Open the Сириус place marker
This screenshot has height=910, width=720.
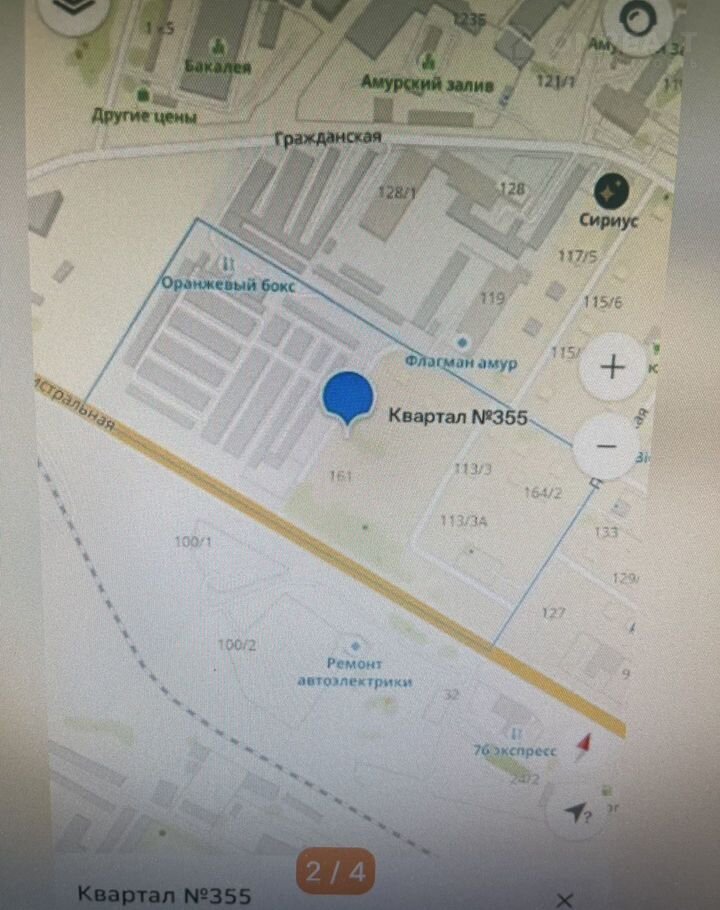click(x=610, y=188)
